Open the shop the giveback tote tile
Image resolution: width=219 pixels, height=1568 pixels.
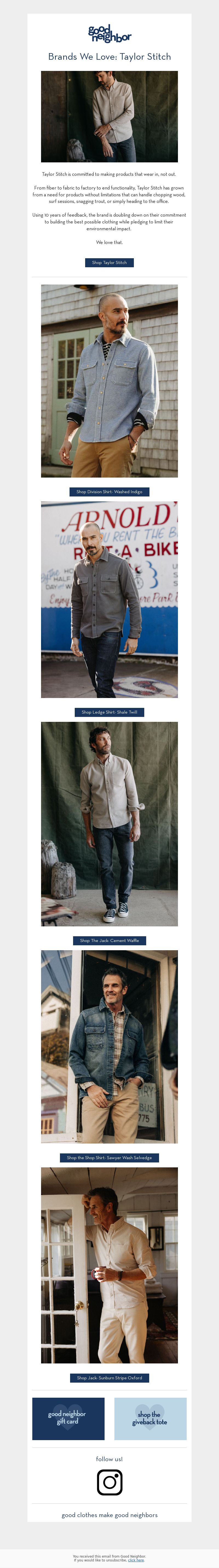150,1418
